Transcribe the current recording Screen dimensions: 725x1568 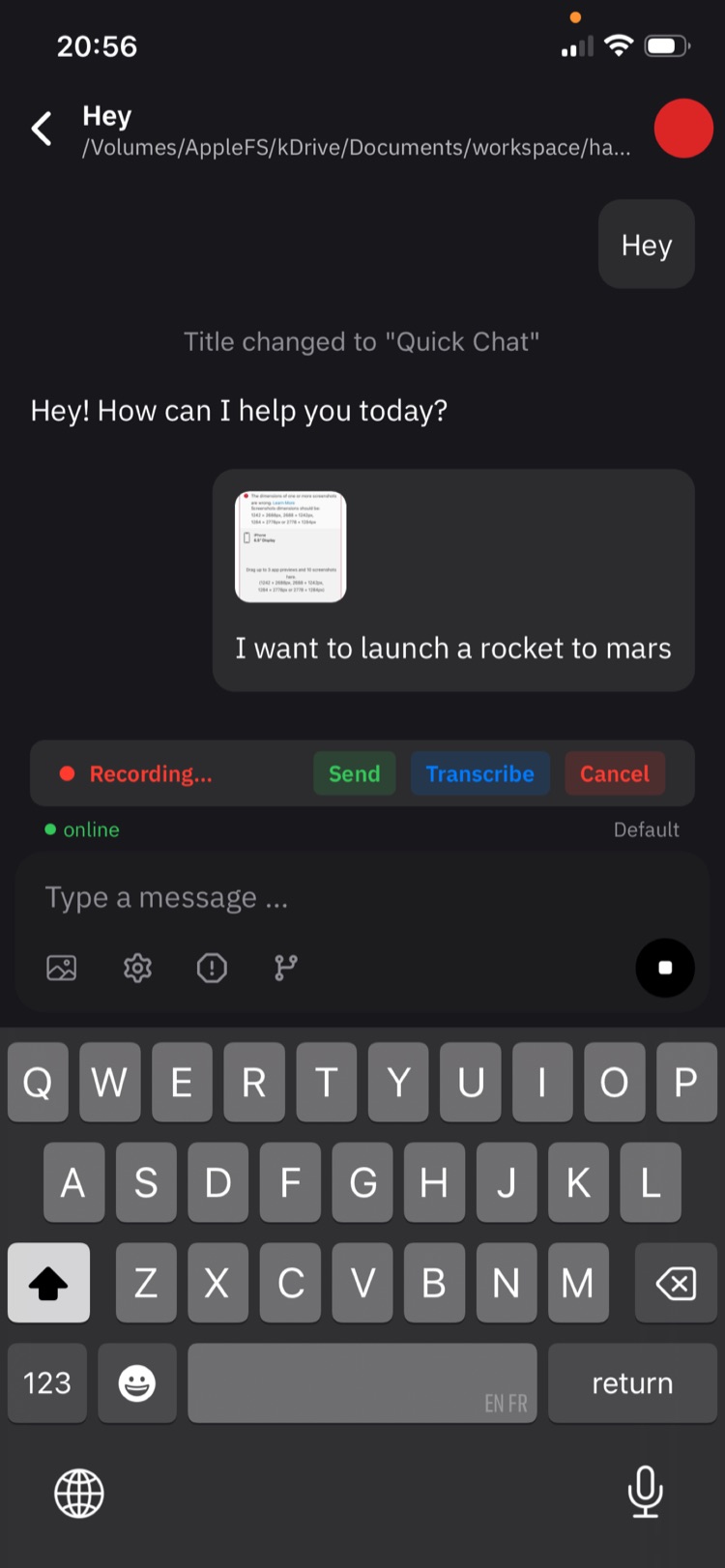pyautogui.click(x=479, y=773)
